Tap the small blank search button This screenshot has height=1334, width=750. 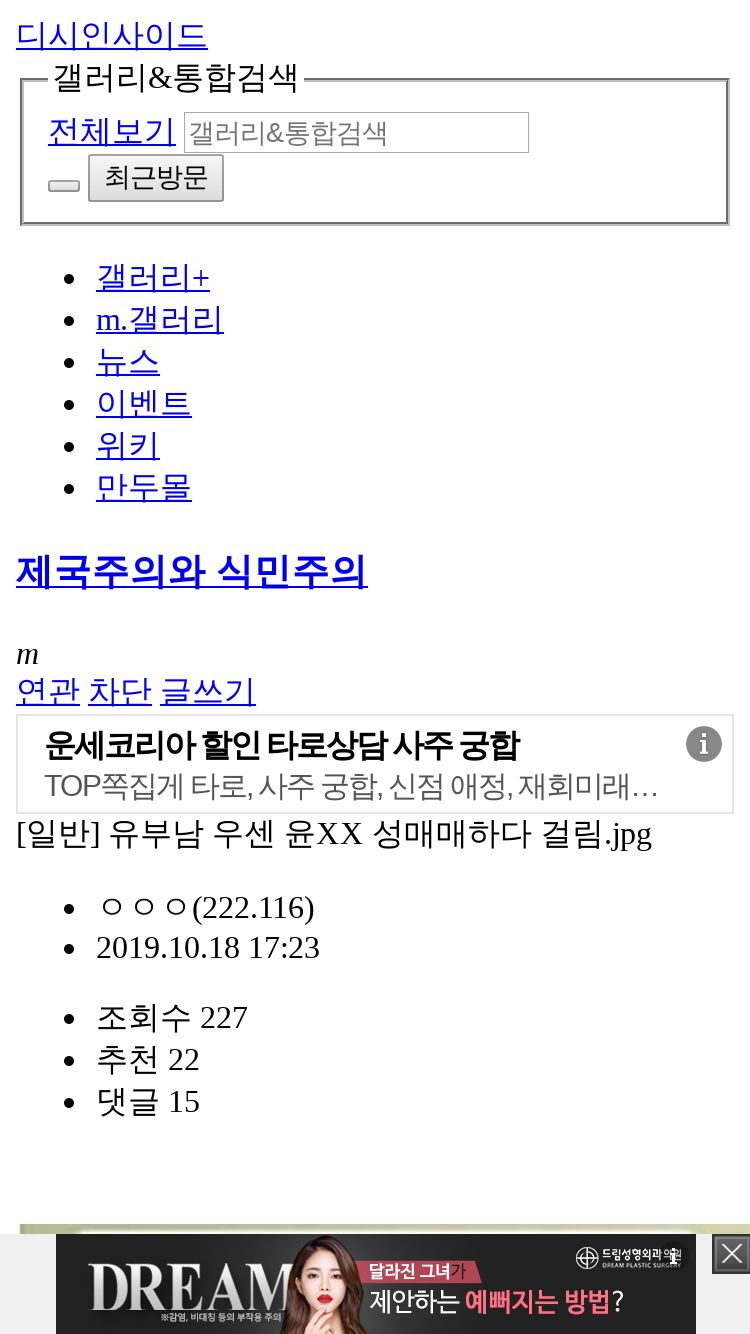coord(64,185)
